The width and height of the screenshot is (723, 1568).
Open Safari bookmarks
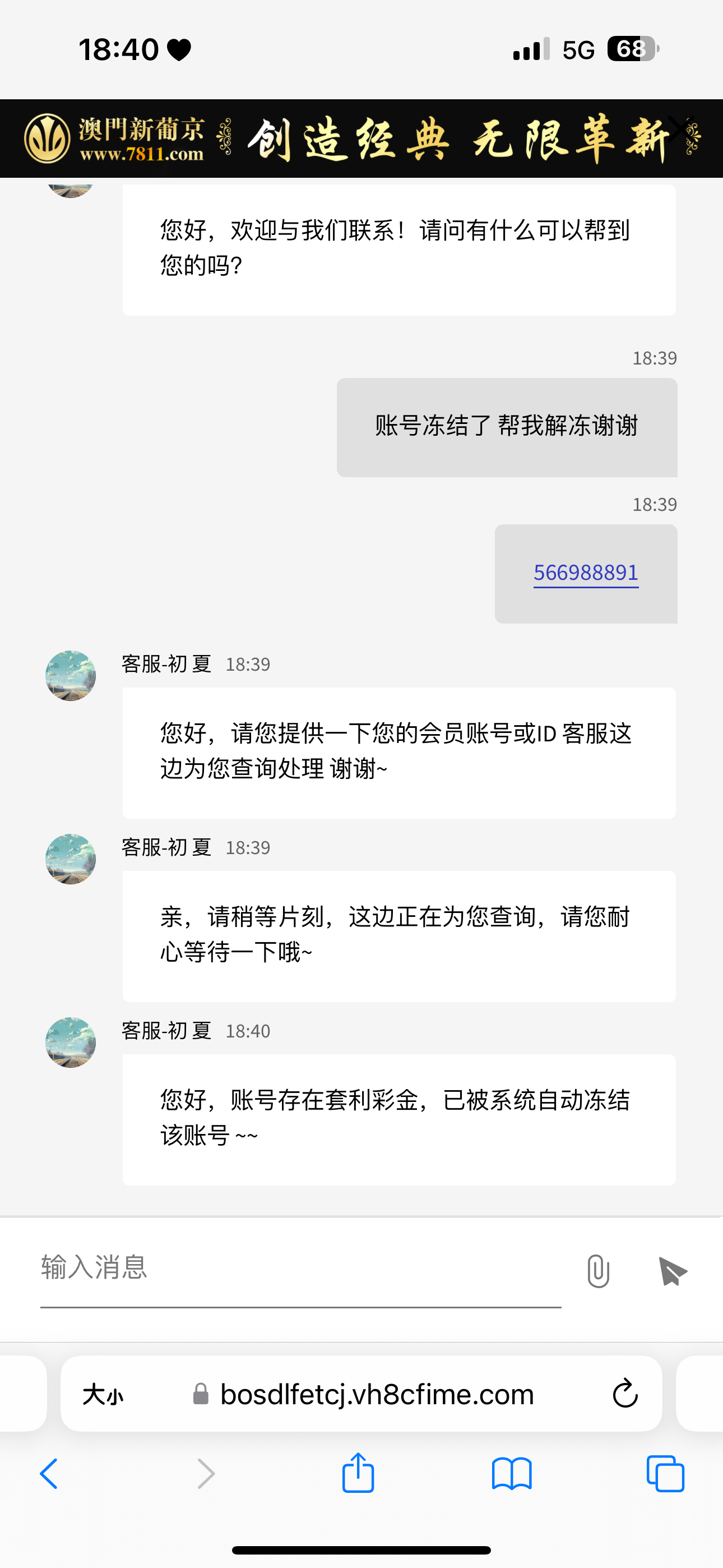(x=511, y=1474)
